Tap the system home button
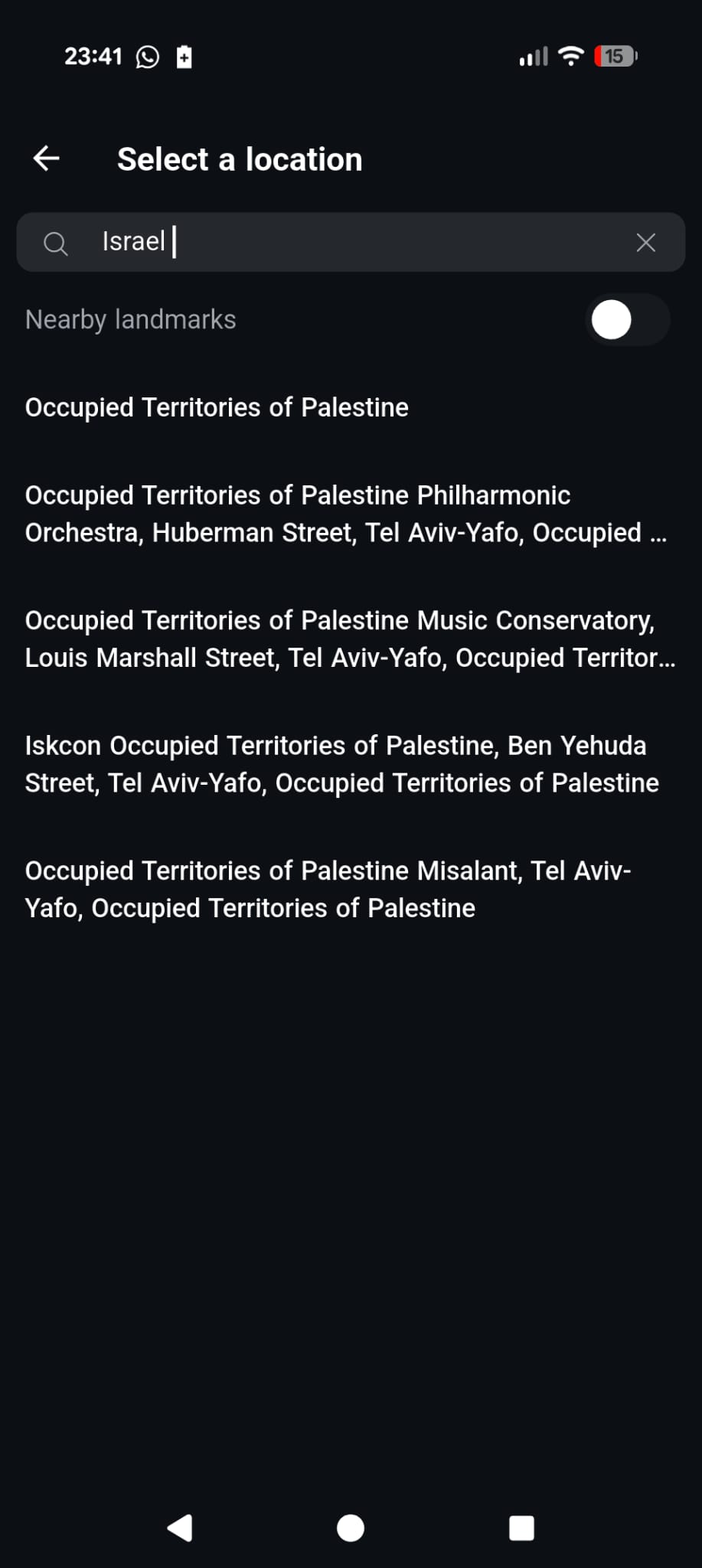The height and width of the screenshot is (1568, 702). point(351,1527)
